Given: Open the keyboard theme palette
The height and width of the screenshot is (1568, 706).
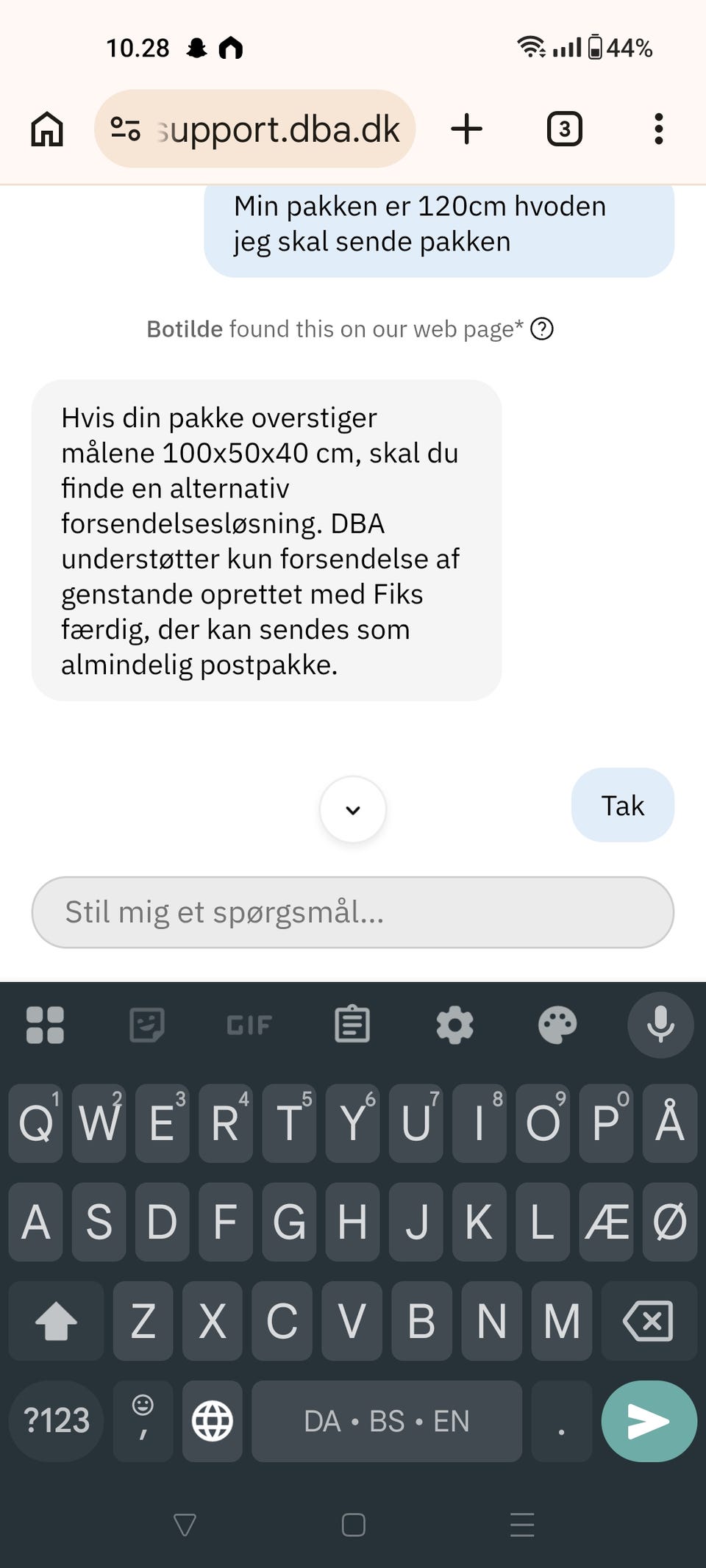Looking at the screenshot, I should (557, 1025).
